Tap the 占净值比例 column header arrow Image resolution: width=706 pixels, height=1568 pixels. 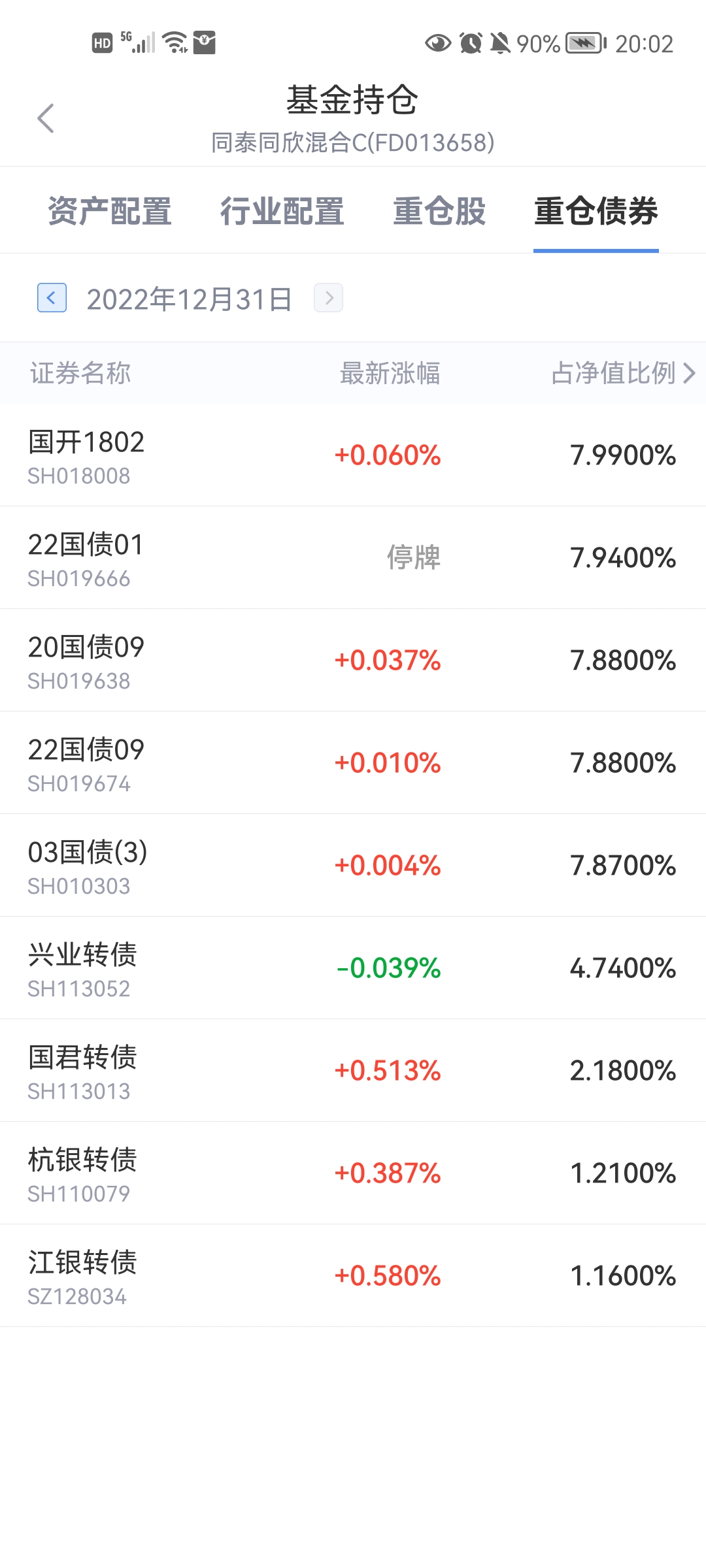point(688,373)
